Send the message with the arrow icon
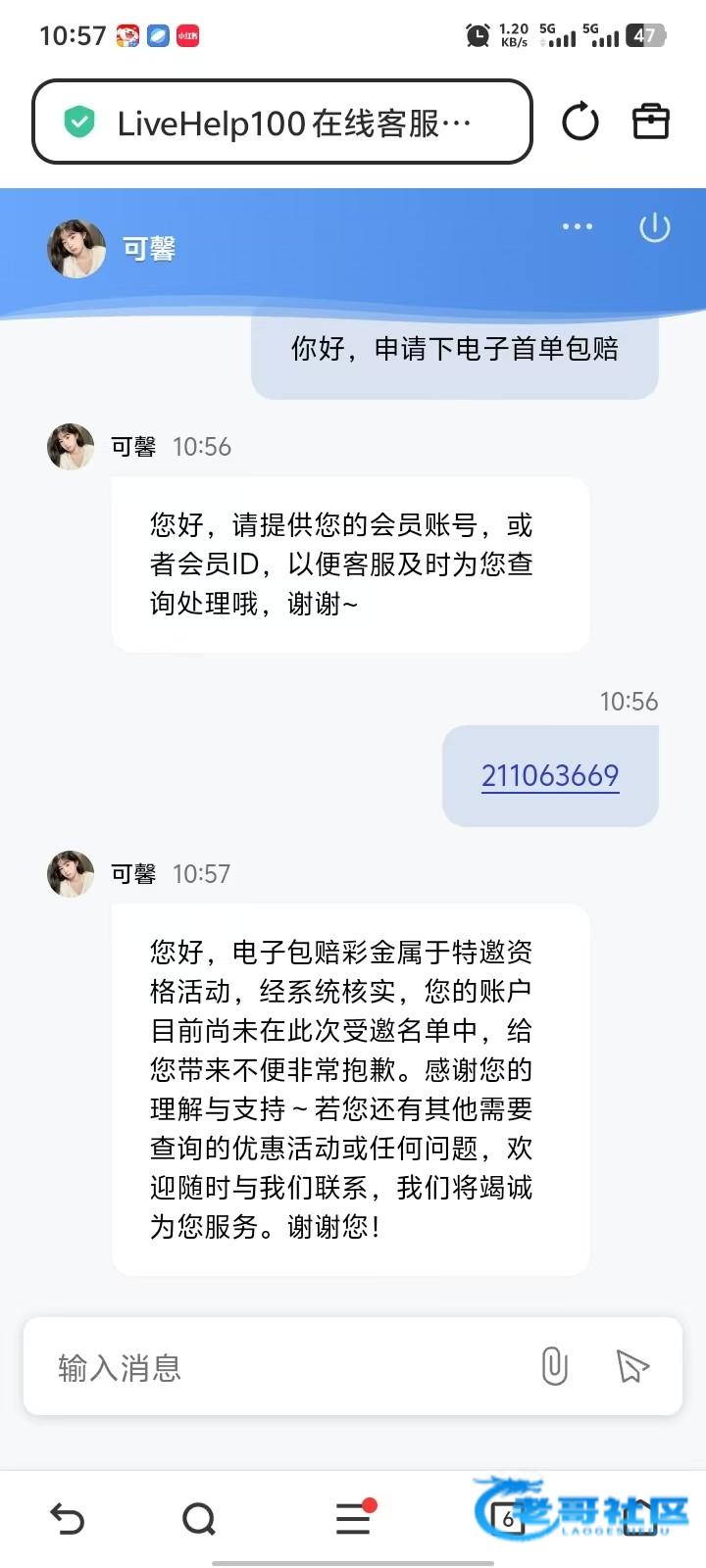Viewport: 706px width, 1568px height. point(632,1365)
